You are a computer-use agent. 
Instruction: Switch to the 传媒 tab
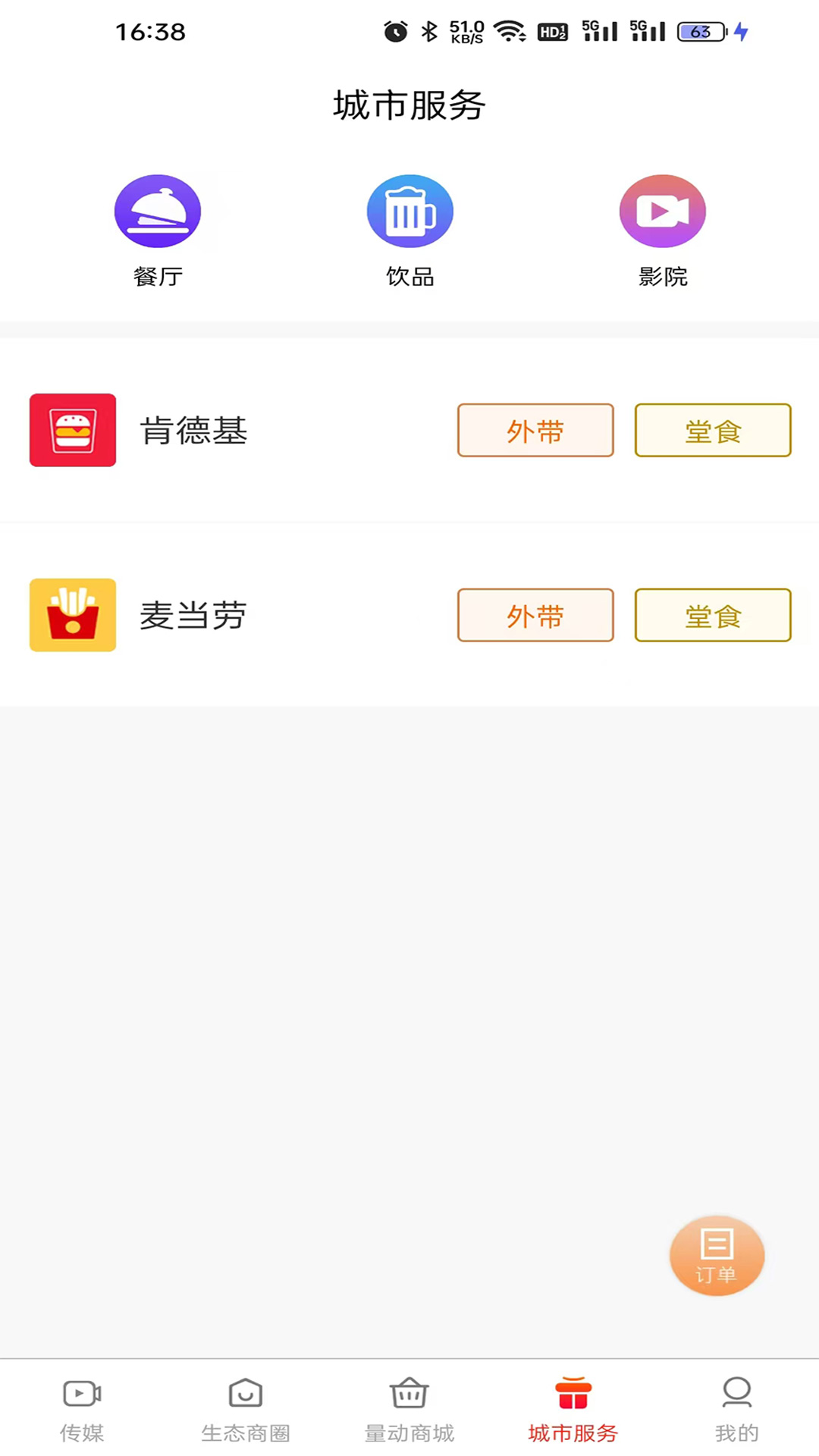pos(81,1410)
